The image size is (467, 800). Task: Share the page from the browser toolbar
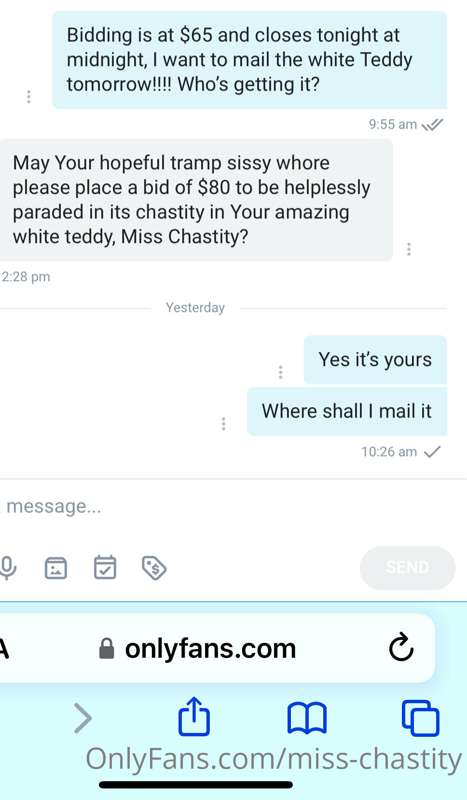click(194, 717)
